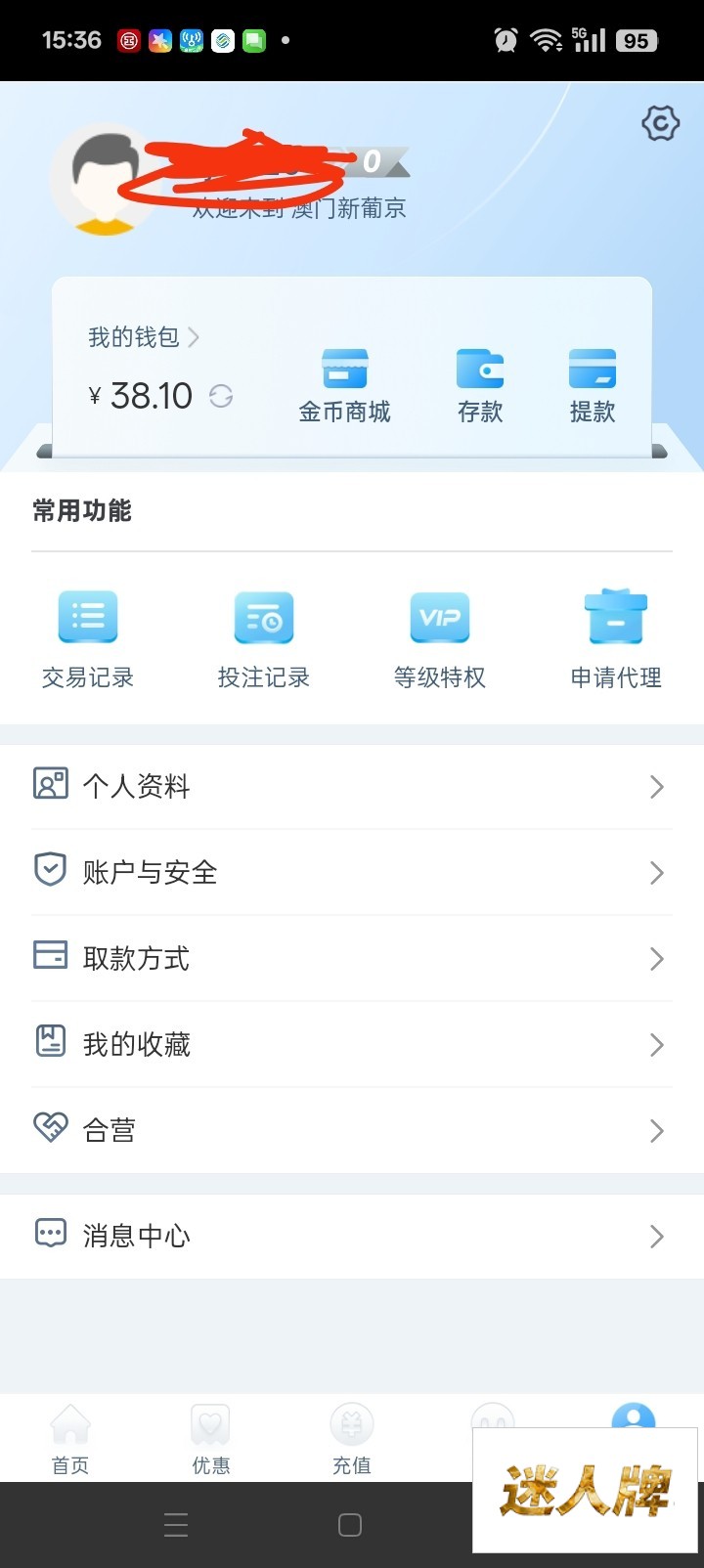Image resolution: width=704 pixels, height=1568 pixels.
Task: Open 个人资料 row
Action: coord(352,786)
